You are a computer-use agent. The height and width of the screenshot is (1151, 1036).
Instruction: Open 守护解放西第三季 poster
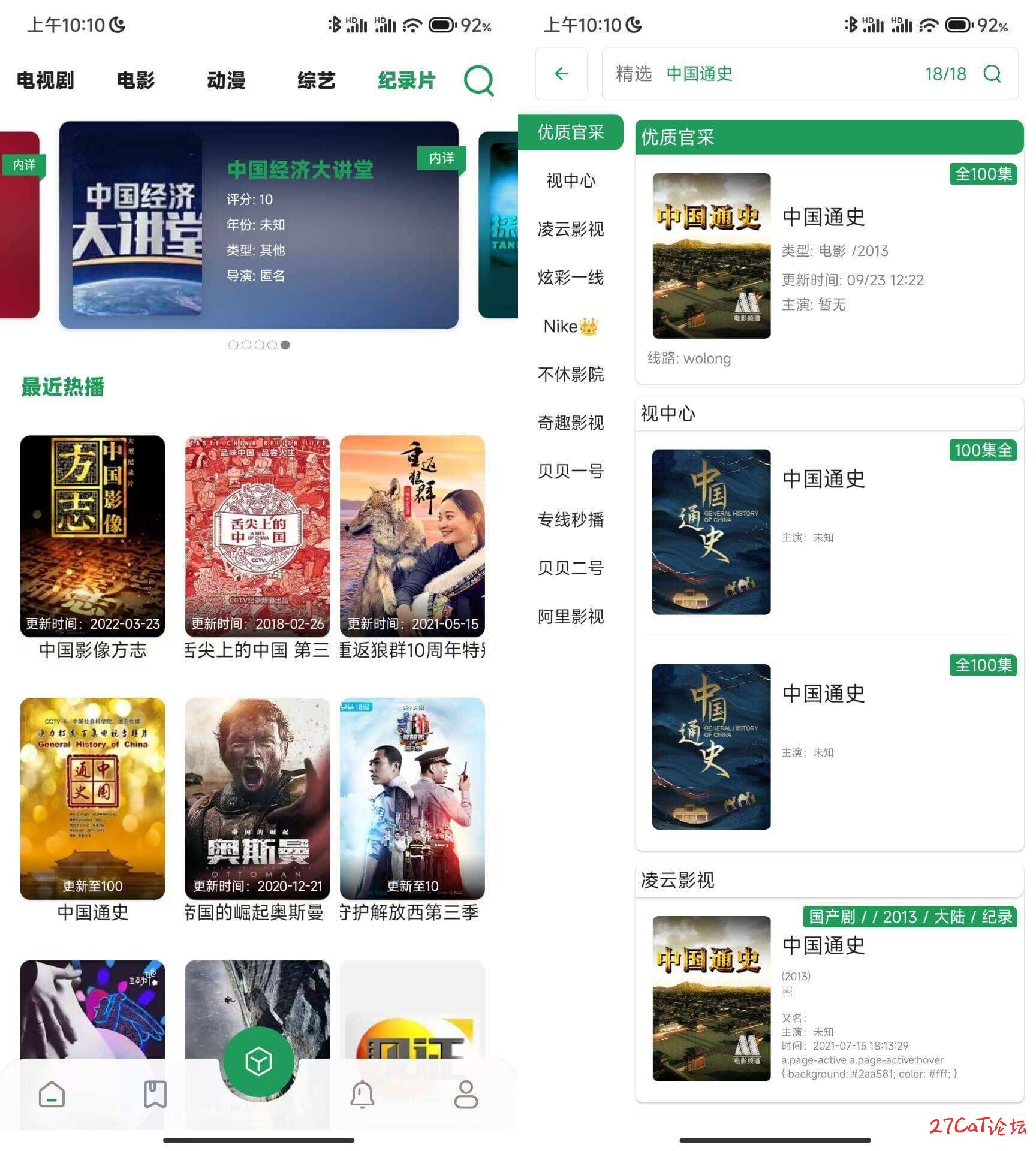[x=412, y=798]
